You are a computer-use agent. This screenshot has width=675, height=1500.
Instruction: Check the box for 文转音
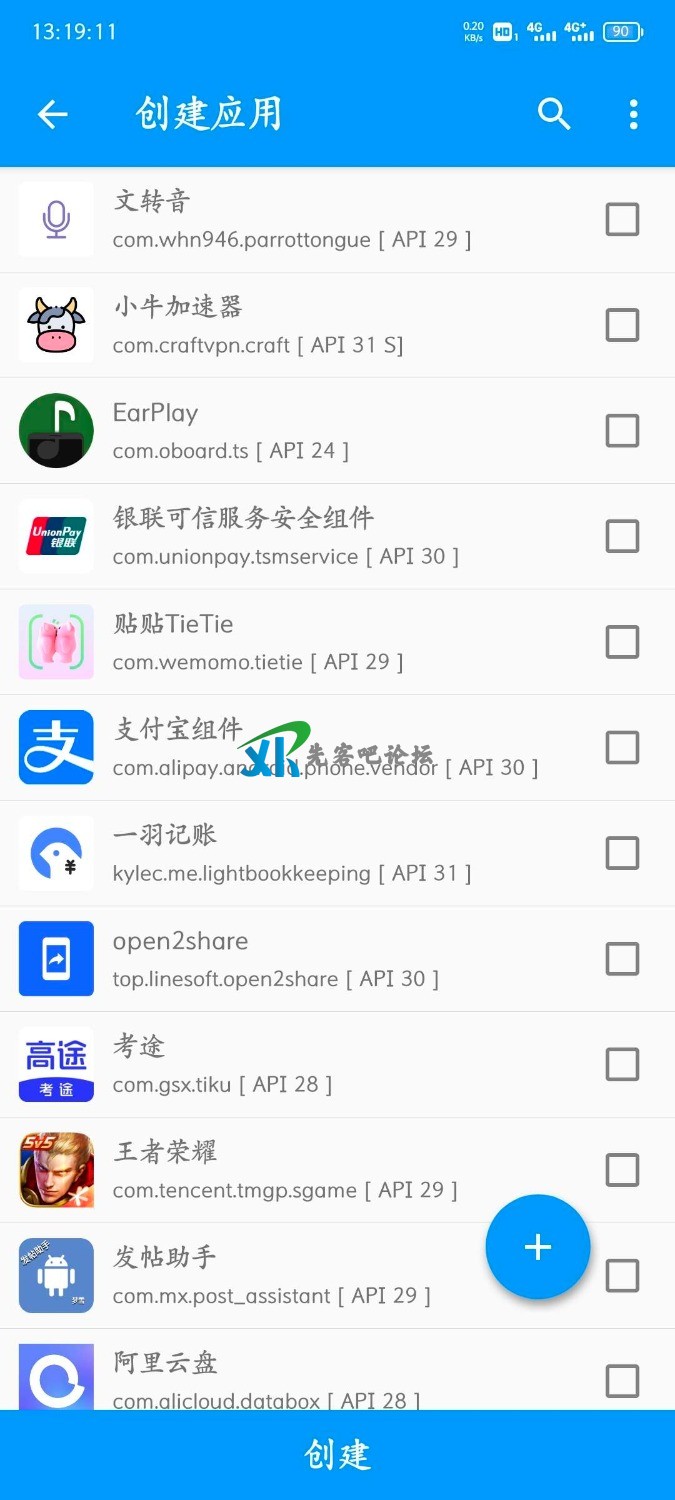pos(622,219)
